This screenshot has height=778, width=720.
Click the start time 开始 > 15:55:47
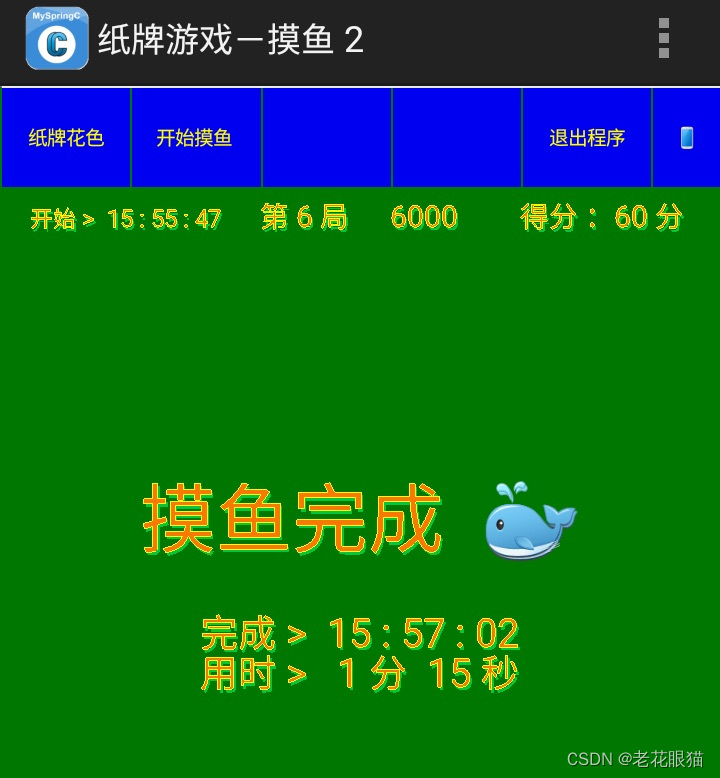click(x=126, y=218)
